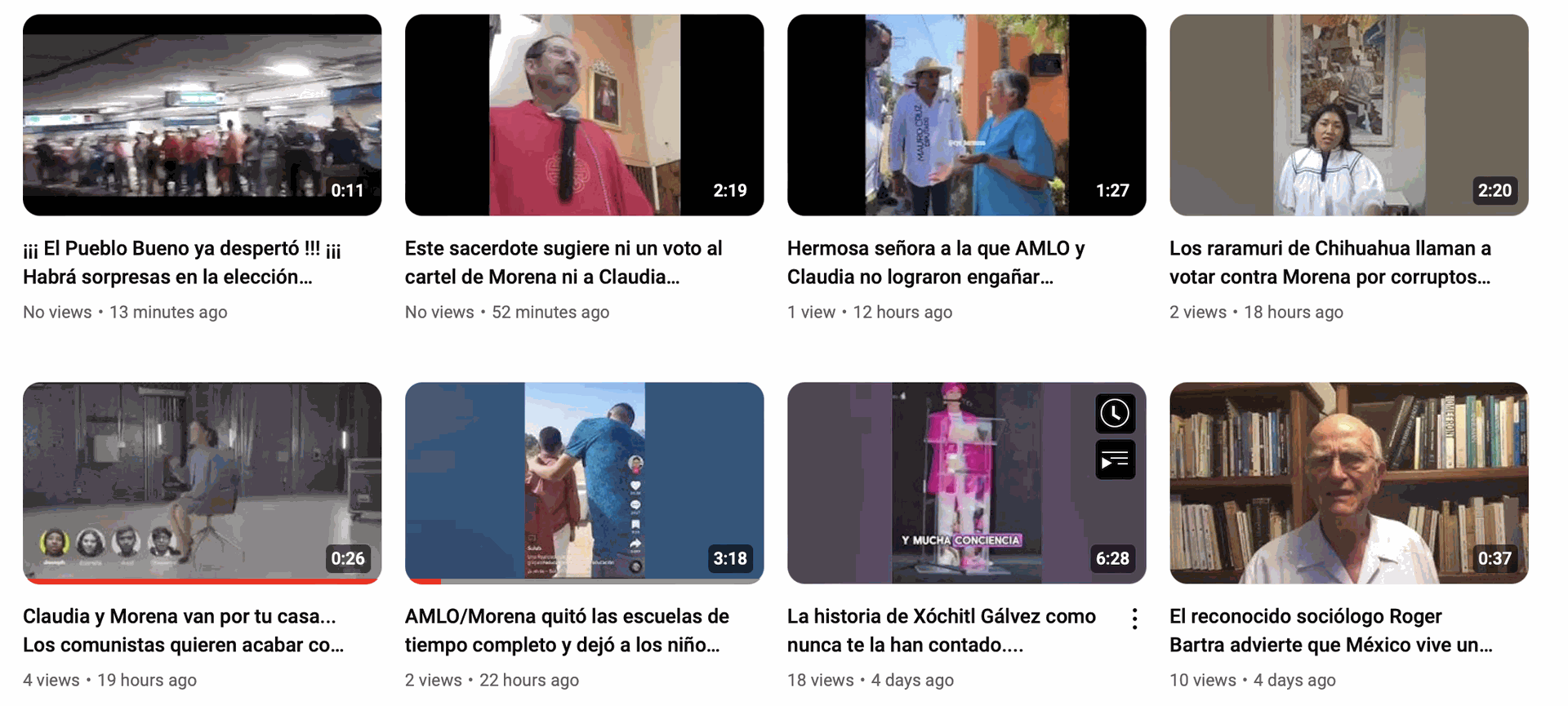Play the 'Este sacerdote sugiere' video
The image size is (1568, 706).
click(x=584, y=115)
